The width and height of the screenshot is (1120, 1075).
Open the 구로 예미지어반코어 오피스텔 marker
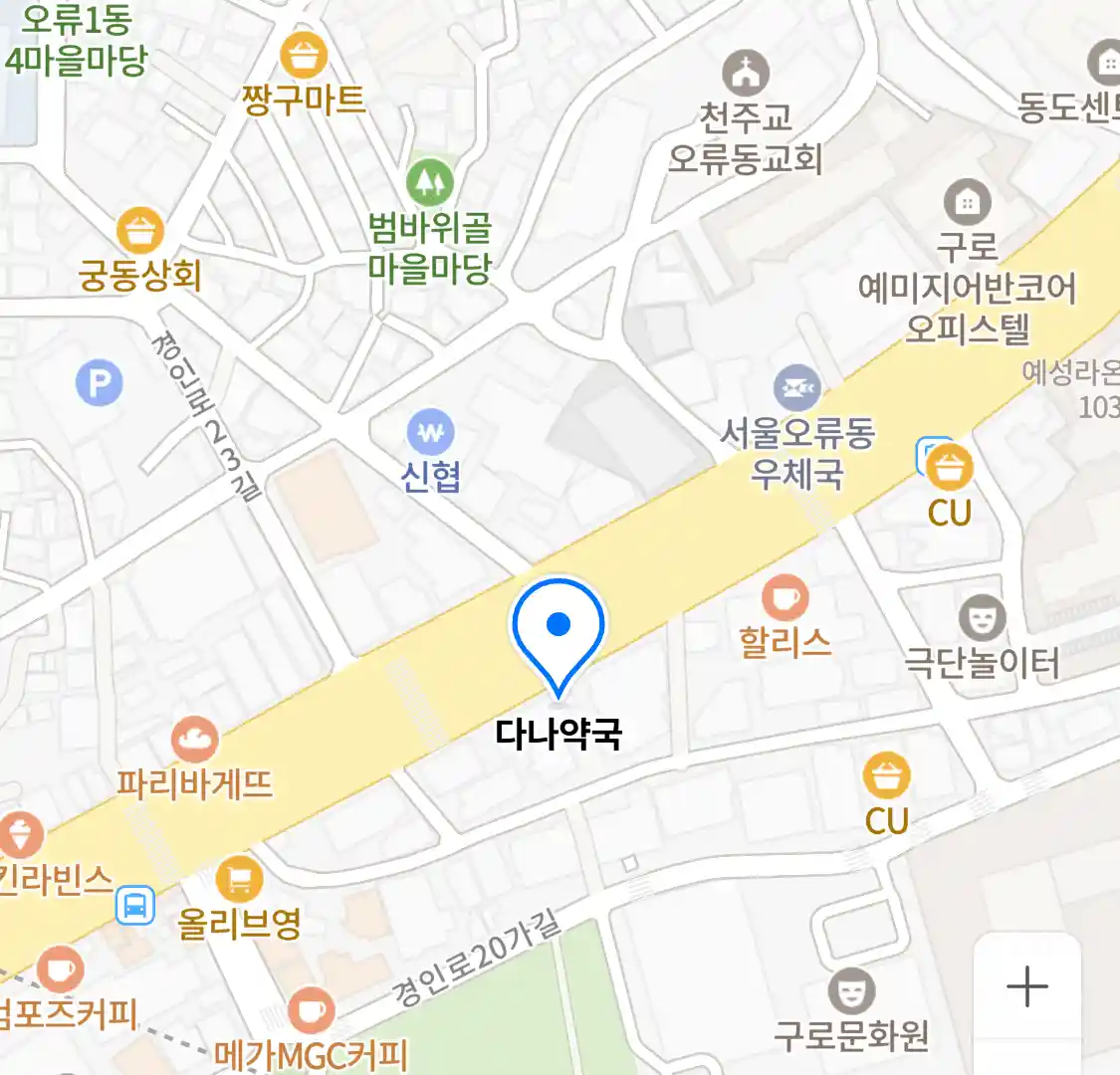(966, 203)
